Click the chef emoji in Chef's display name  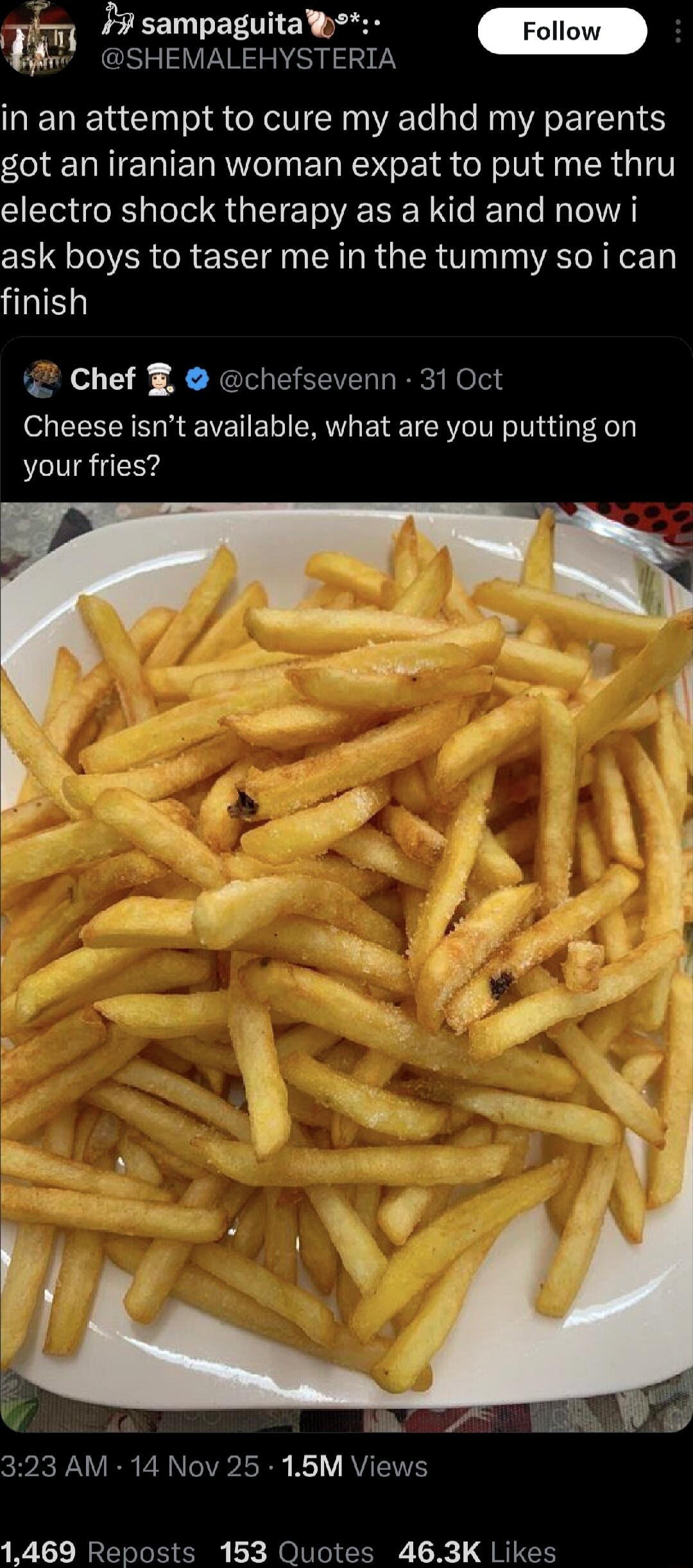click(x=159, y=380)
